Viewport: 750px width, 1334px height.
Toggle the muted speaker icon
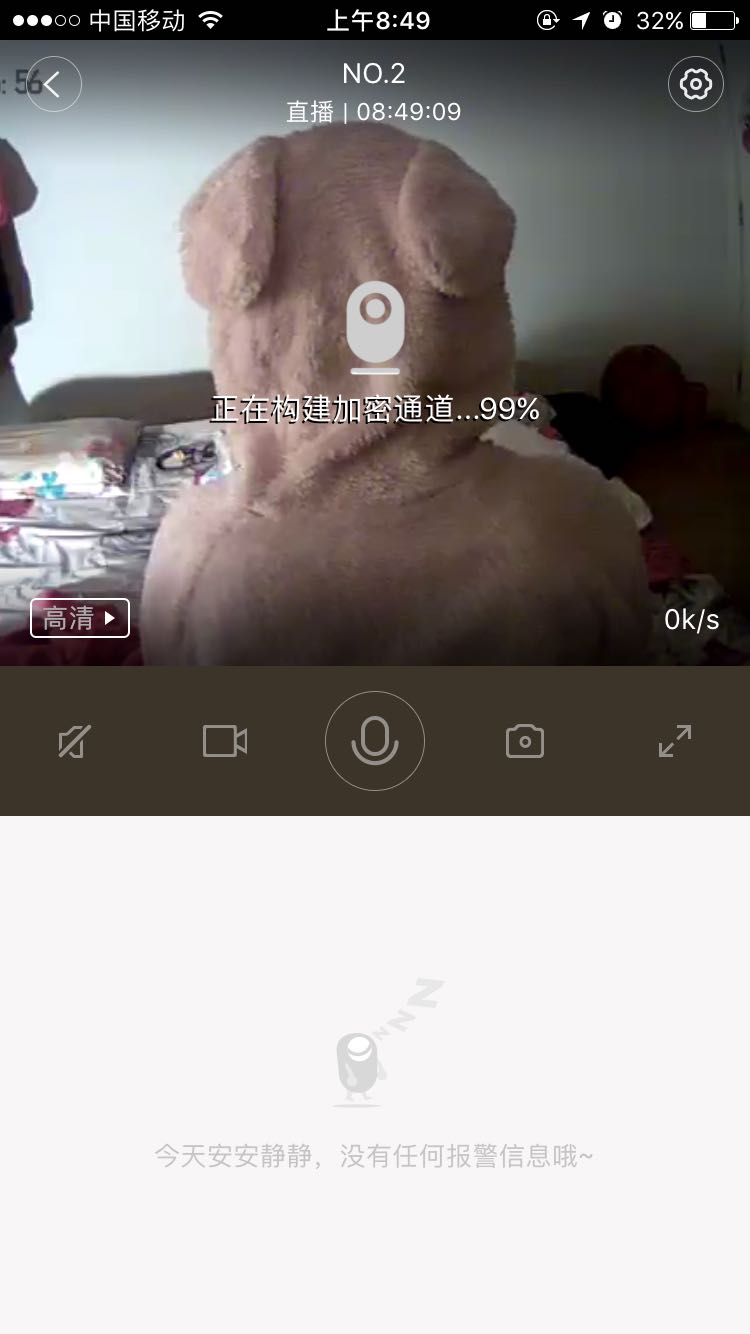pos(75,741)
